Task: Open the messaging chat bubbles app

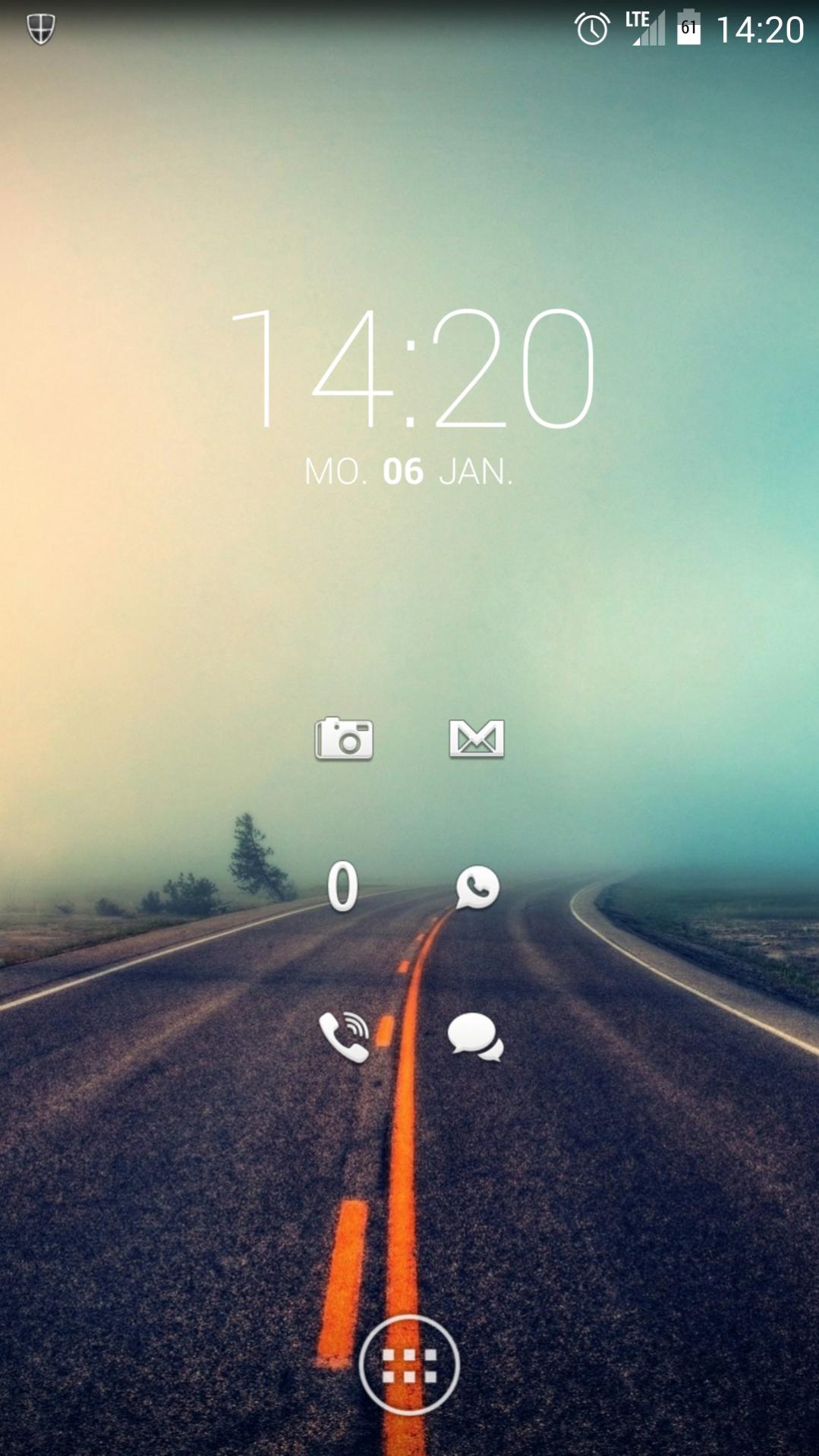Action: pyautogui.click(x=475, y=1036)
